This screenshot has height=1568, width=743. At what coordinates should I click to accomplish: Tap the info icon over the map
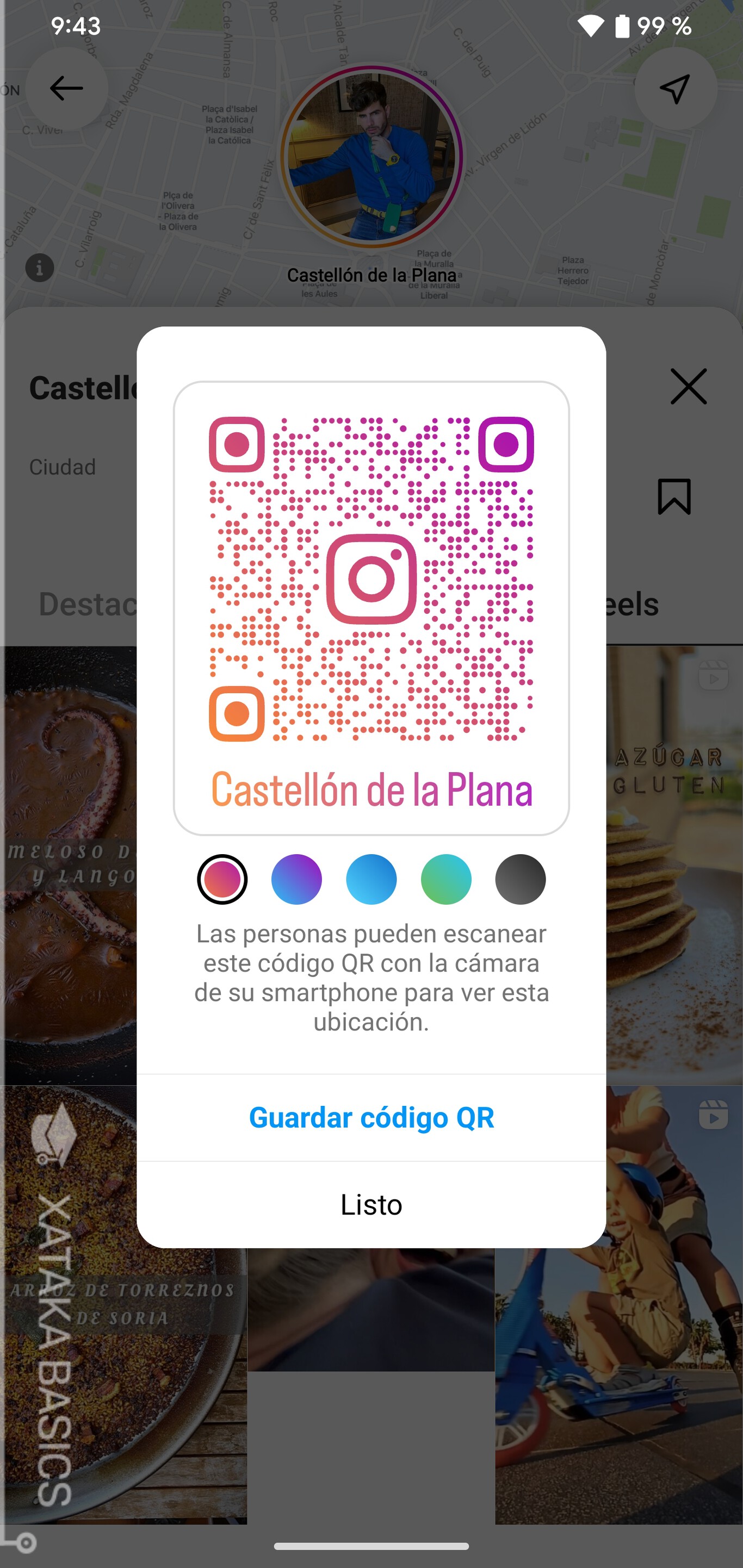(40, 268)
